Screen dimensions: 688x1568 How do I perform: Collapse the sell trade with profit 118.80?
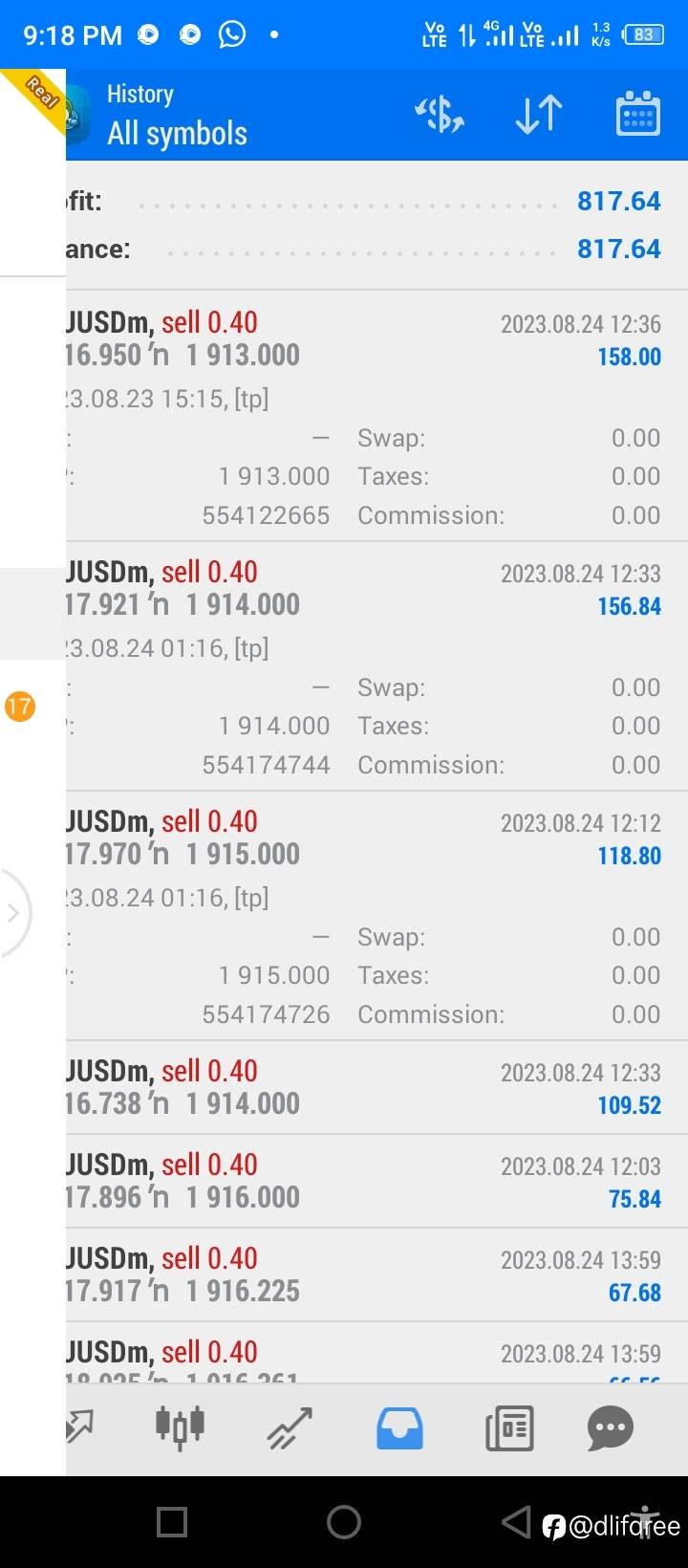pos(363,838)
